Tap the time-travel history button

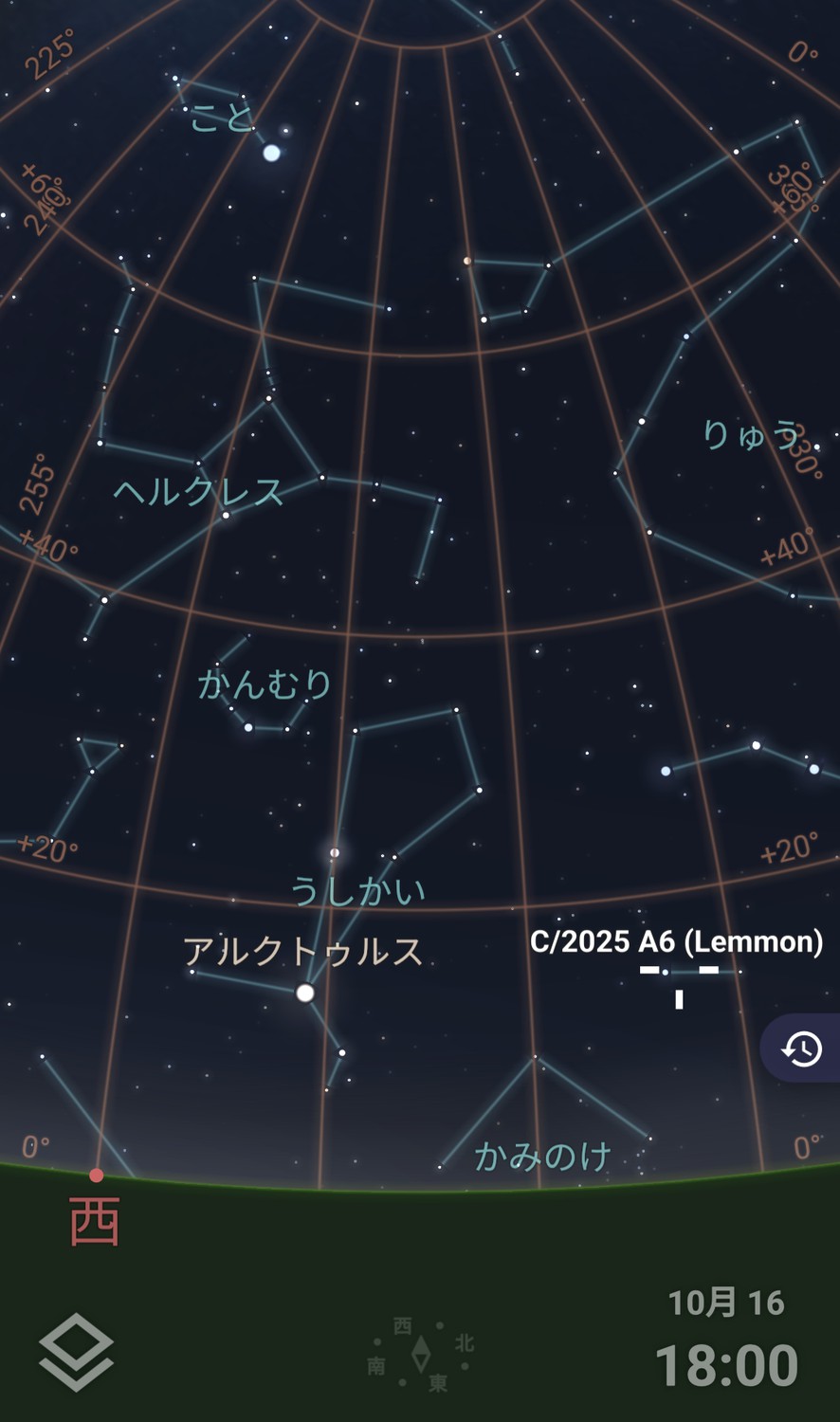801,1048
